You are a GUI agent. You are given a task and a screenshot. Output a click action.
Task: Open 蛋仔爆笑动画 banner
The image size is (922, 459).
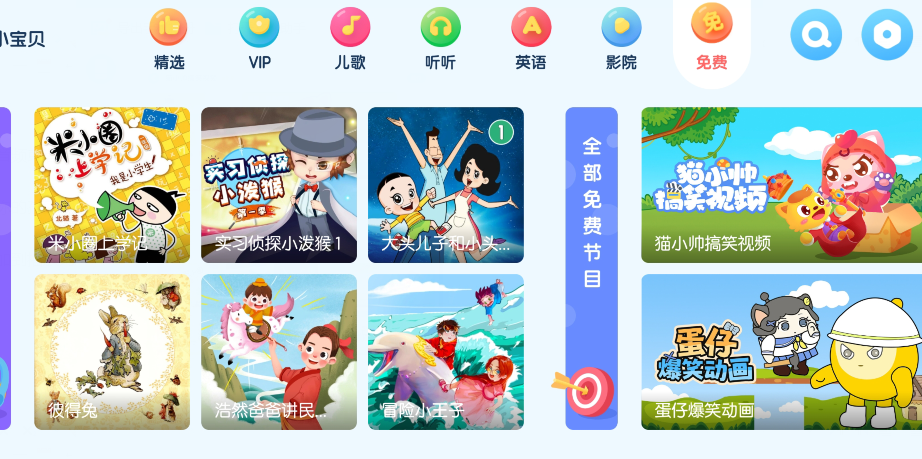(781, 352)
